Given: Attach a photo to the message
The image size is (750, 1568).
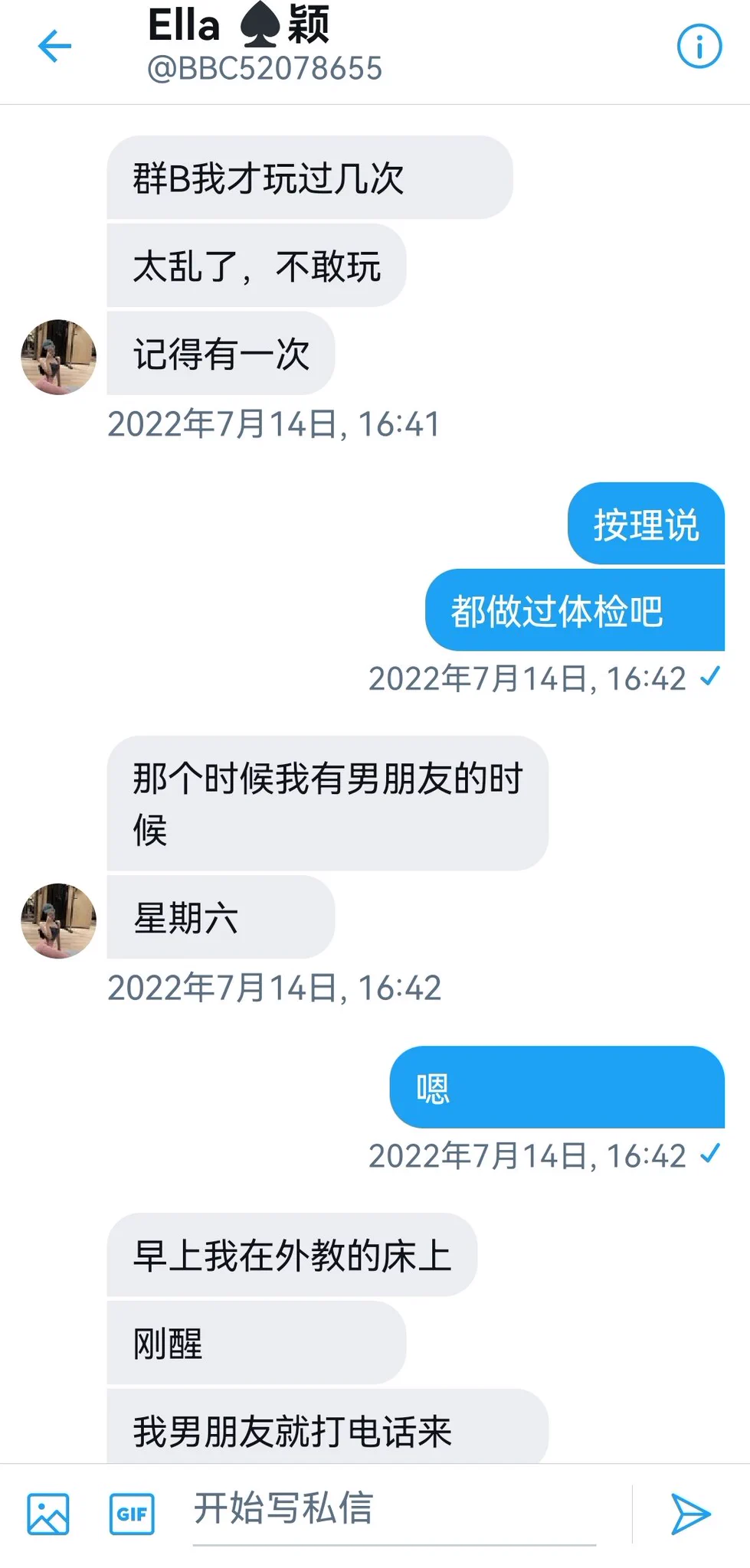Looking at the screenshot, I should pyautogui.click(x=48, y=1514).
